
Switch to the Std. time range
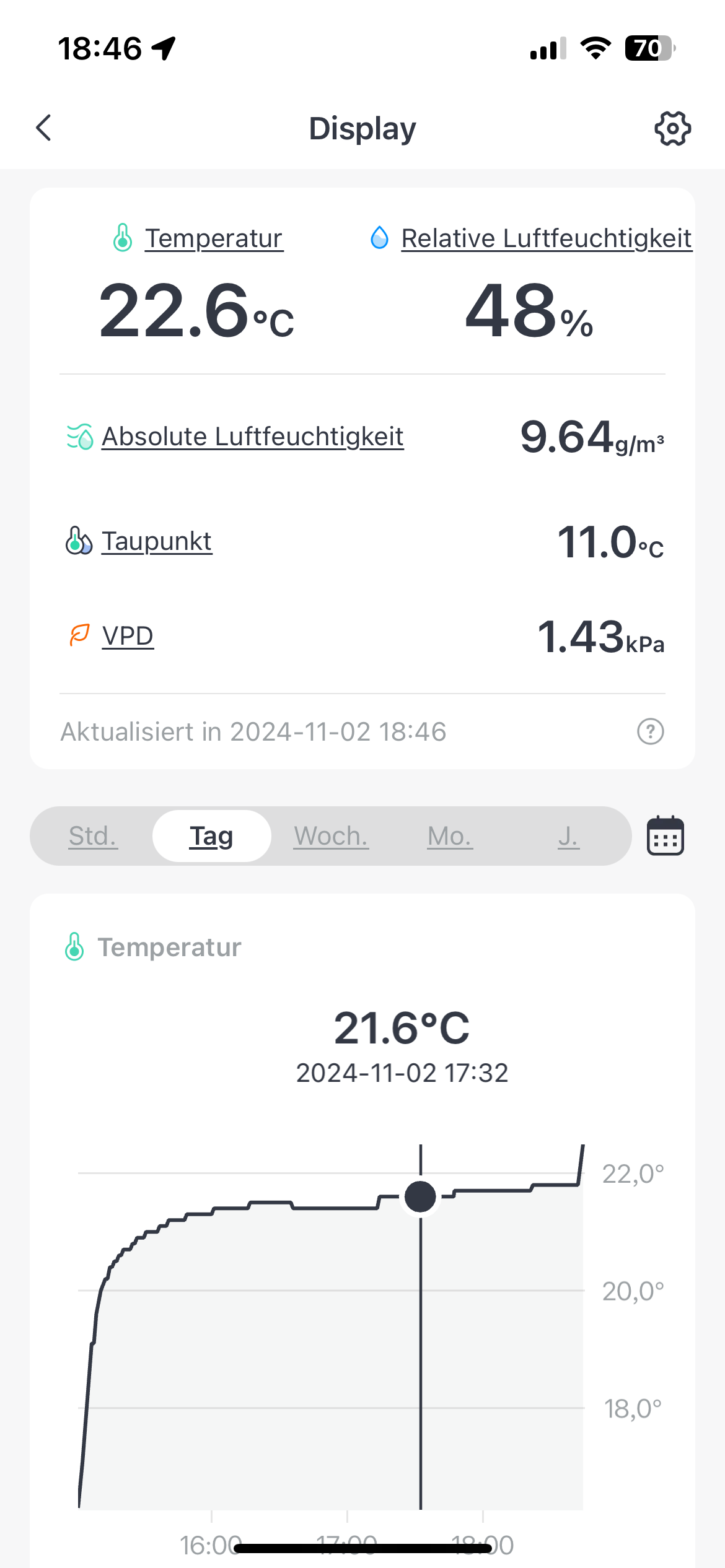click(x=93, y=836)
